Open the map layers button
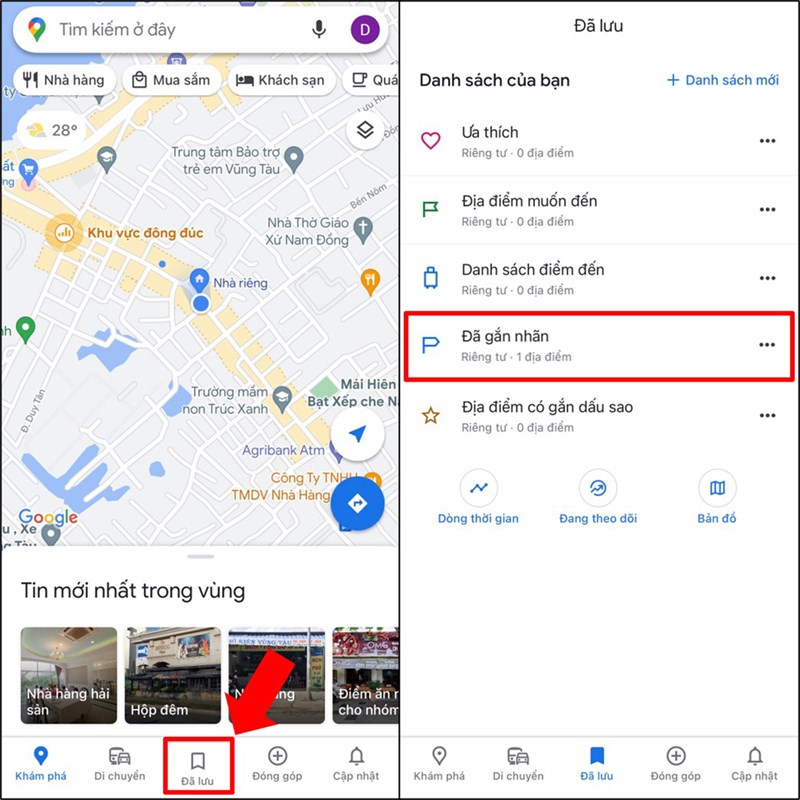The height and width of the screenshot is (800, 800). [365, 131]
